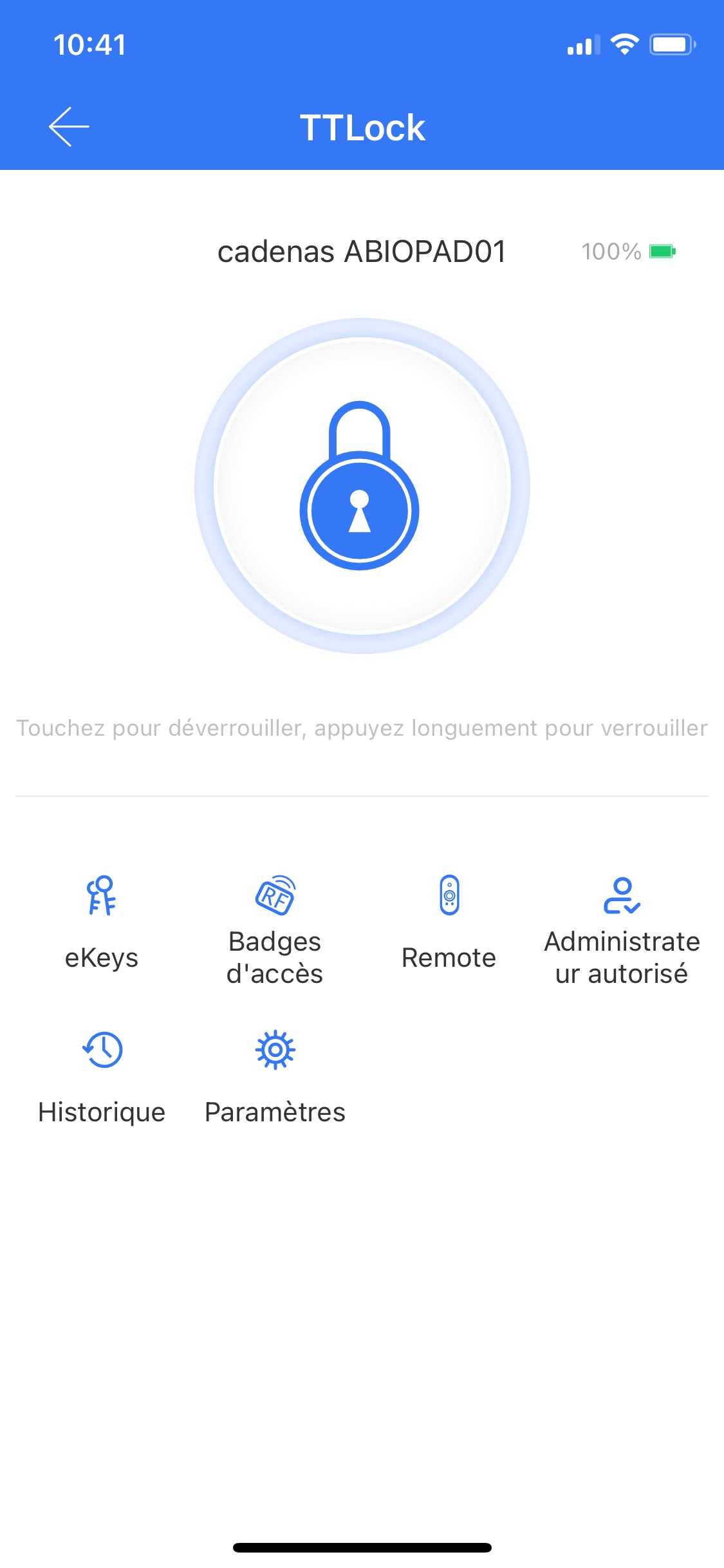Tap the green battery icon
This screenshot has height=1568, width=724.
pos(661,252)
